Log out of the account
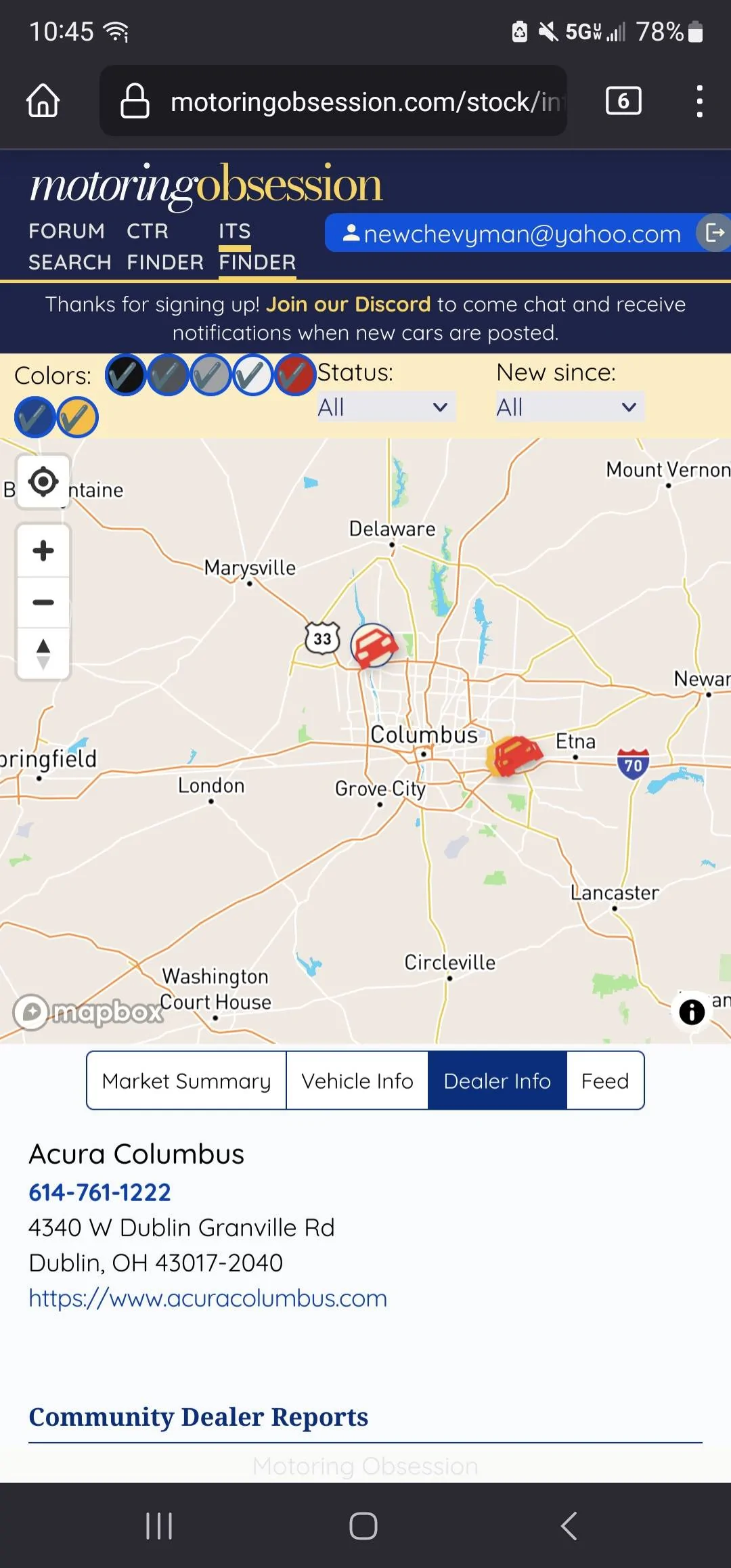 [714, 233]
